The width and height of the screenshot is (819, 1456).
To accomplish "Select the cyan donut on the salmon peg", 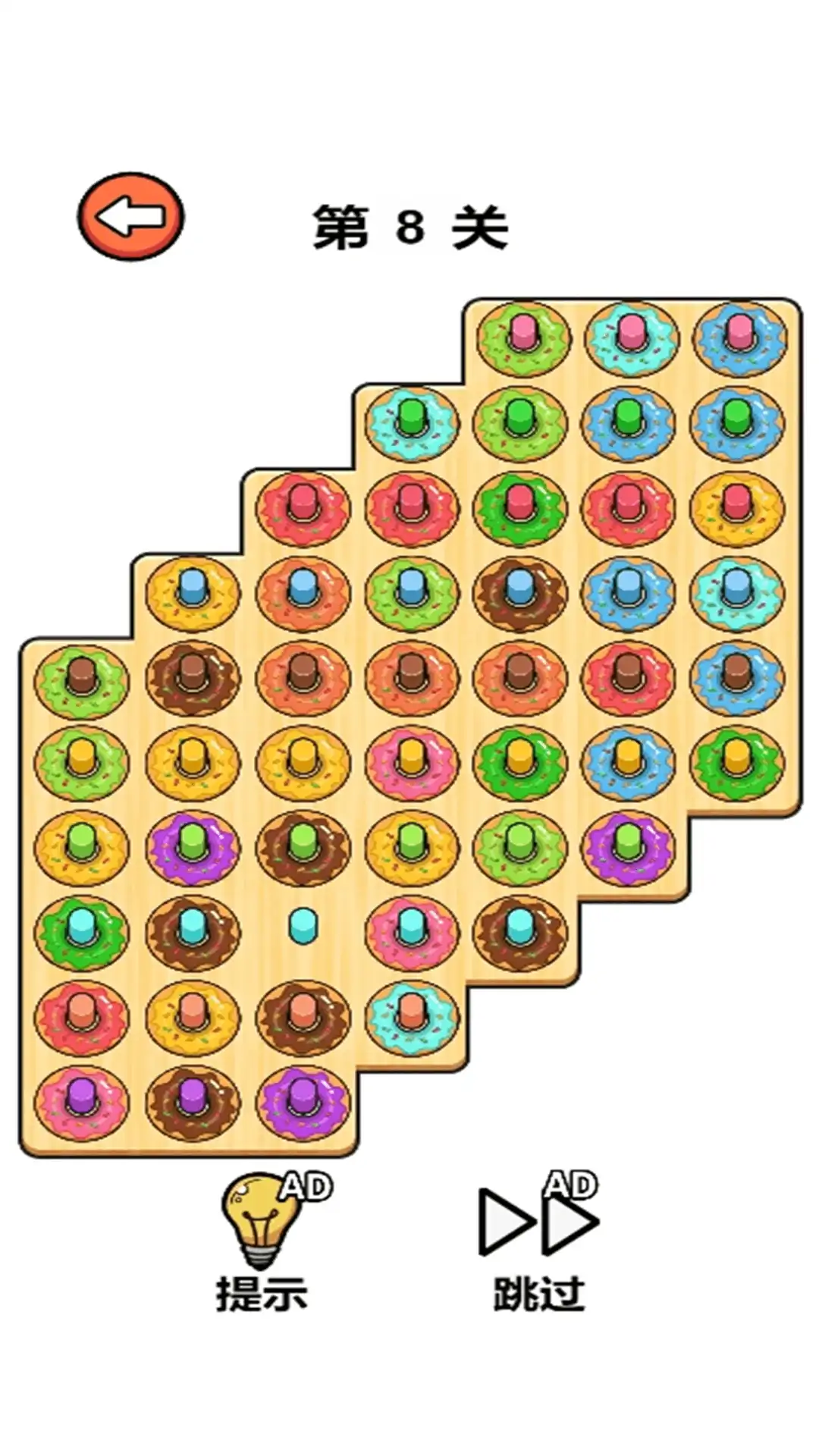I will click(x=412, y=1018).
